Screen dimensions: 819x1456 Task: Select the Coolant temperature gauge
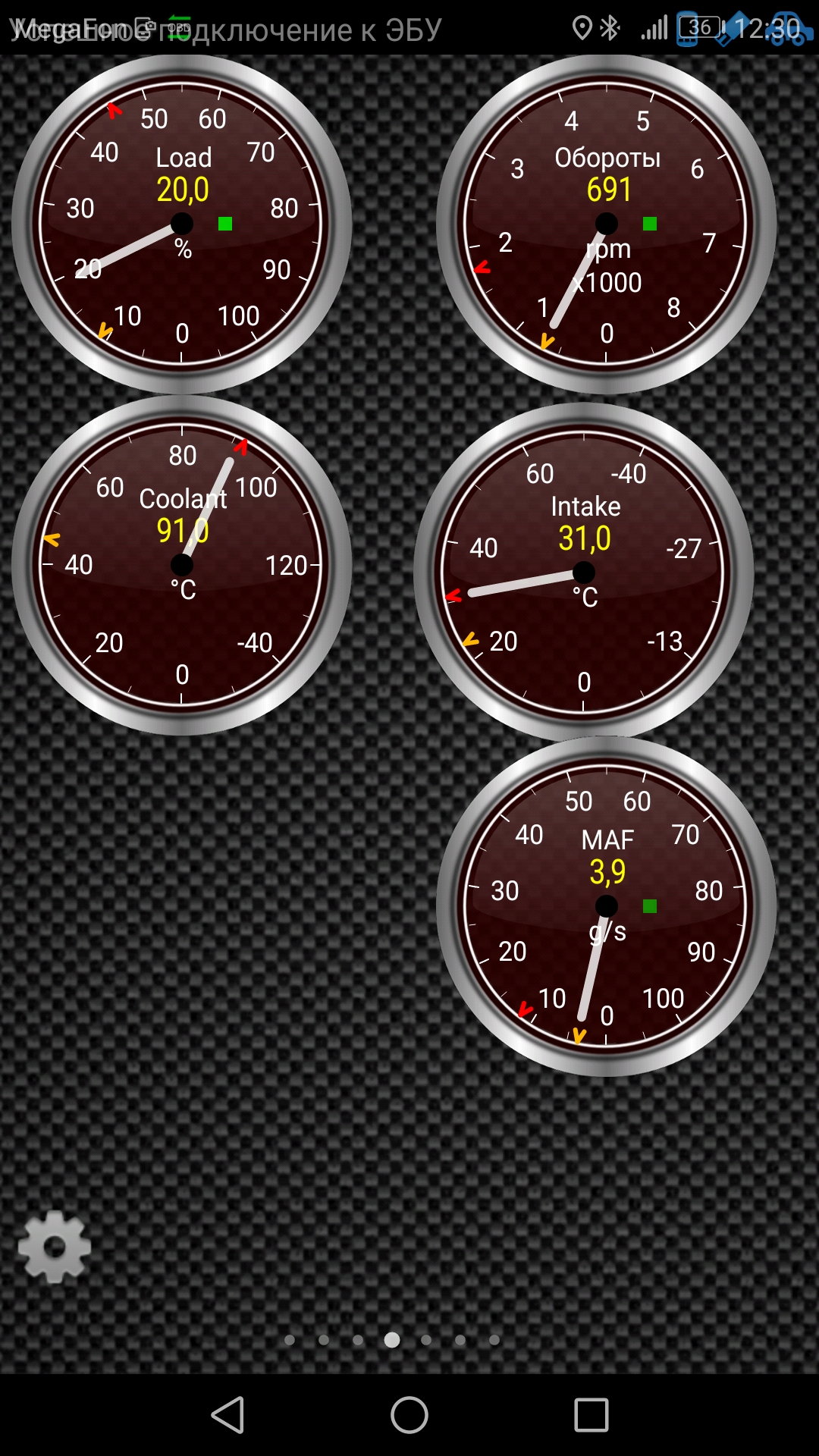182,565
